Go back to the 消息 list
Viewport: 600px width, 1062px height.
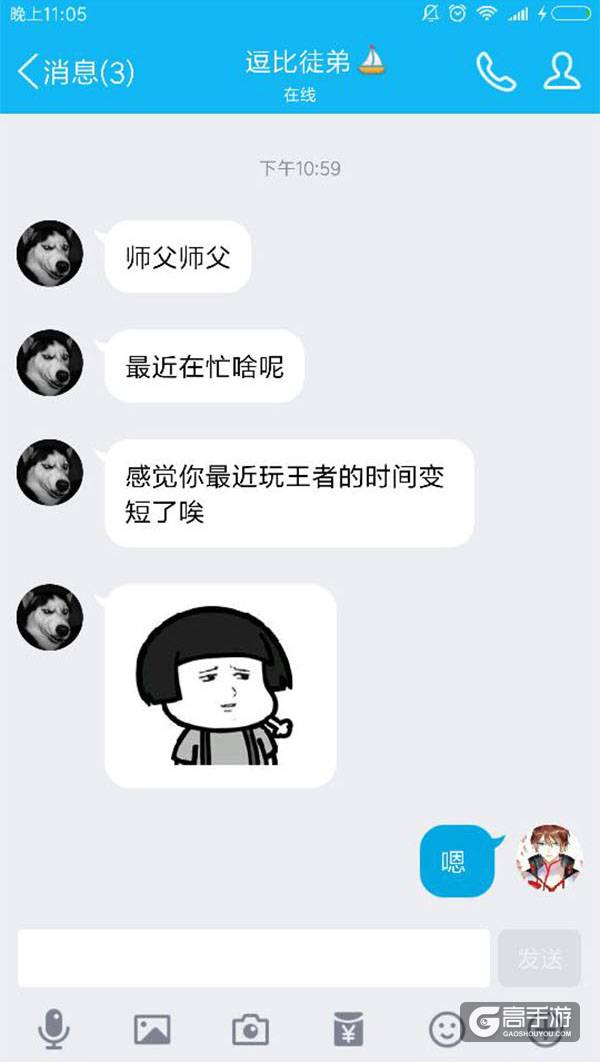point(75,72)
